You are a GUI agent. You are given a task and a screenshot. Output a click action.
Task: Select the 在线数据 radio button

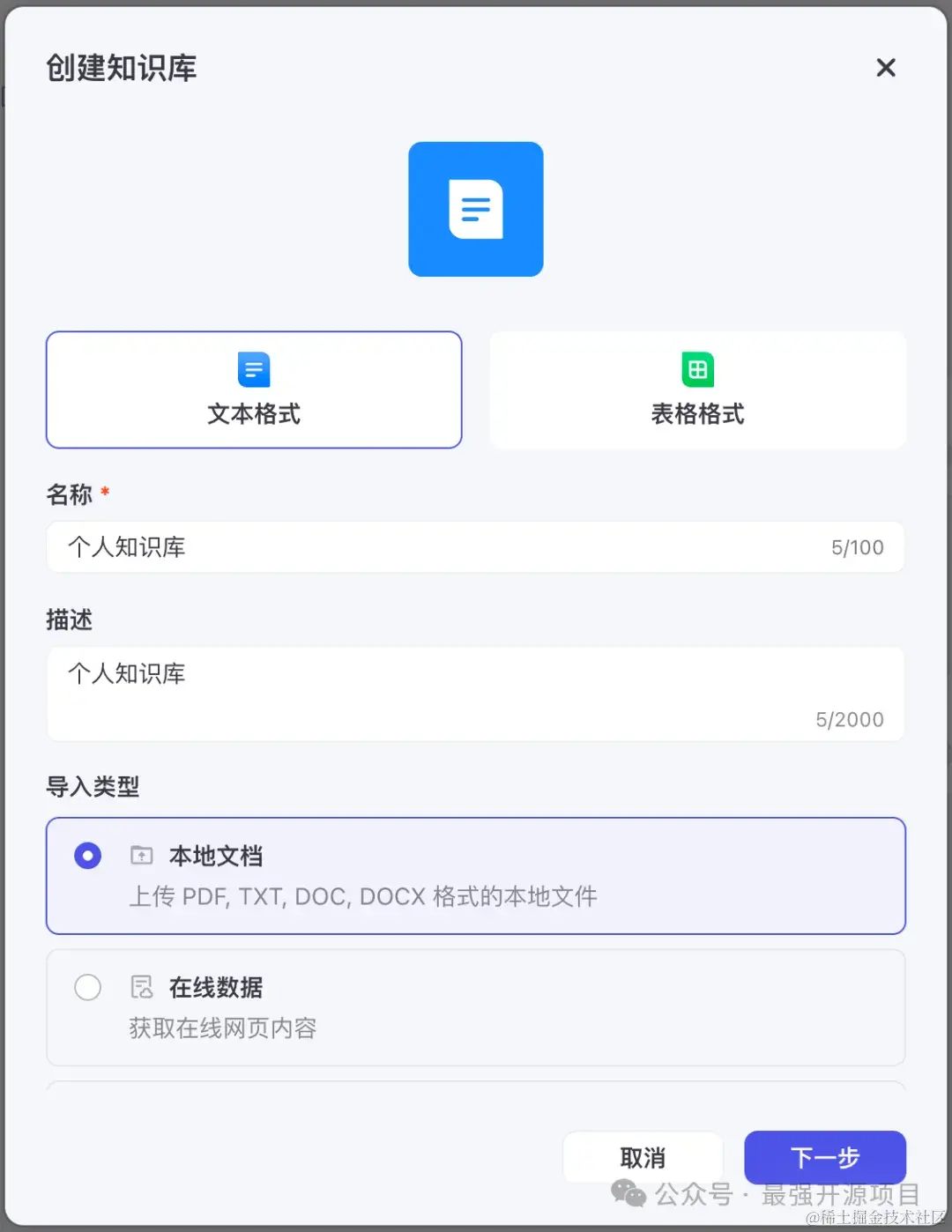[x=87, y=988]
